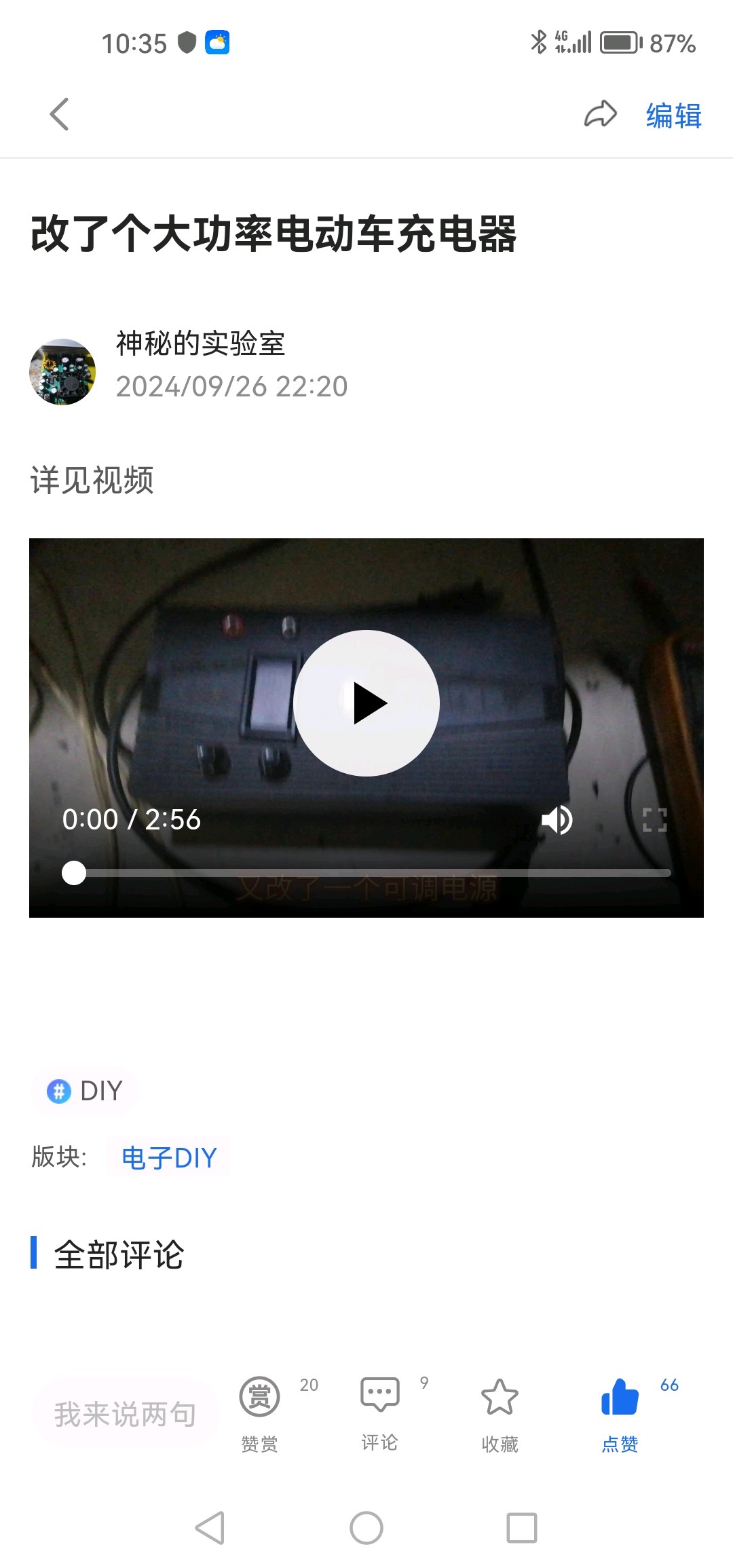Go back using the top-left arrow

click(x=60, y=114)
